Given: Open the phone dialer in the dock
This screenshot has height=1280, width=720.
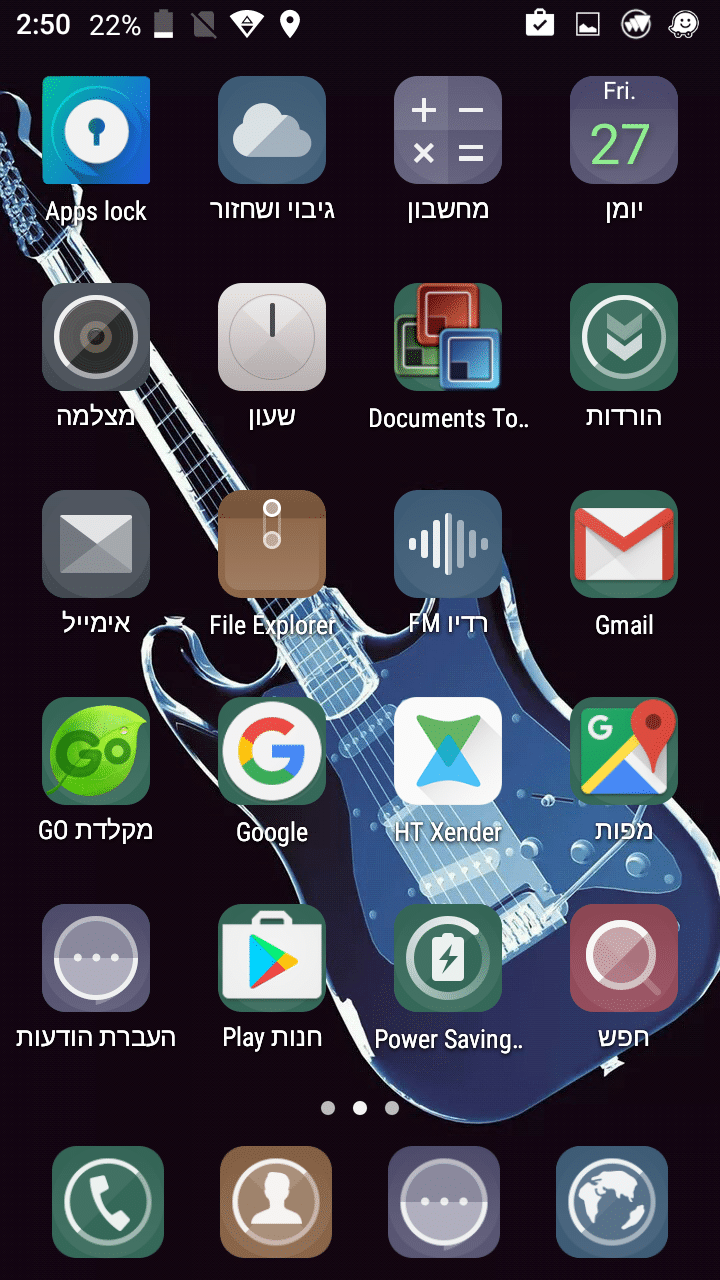Looking at the screenshot, I should (108, 1202).
